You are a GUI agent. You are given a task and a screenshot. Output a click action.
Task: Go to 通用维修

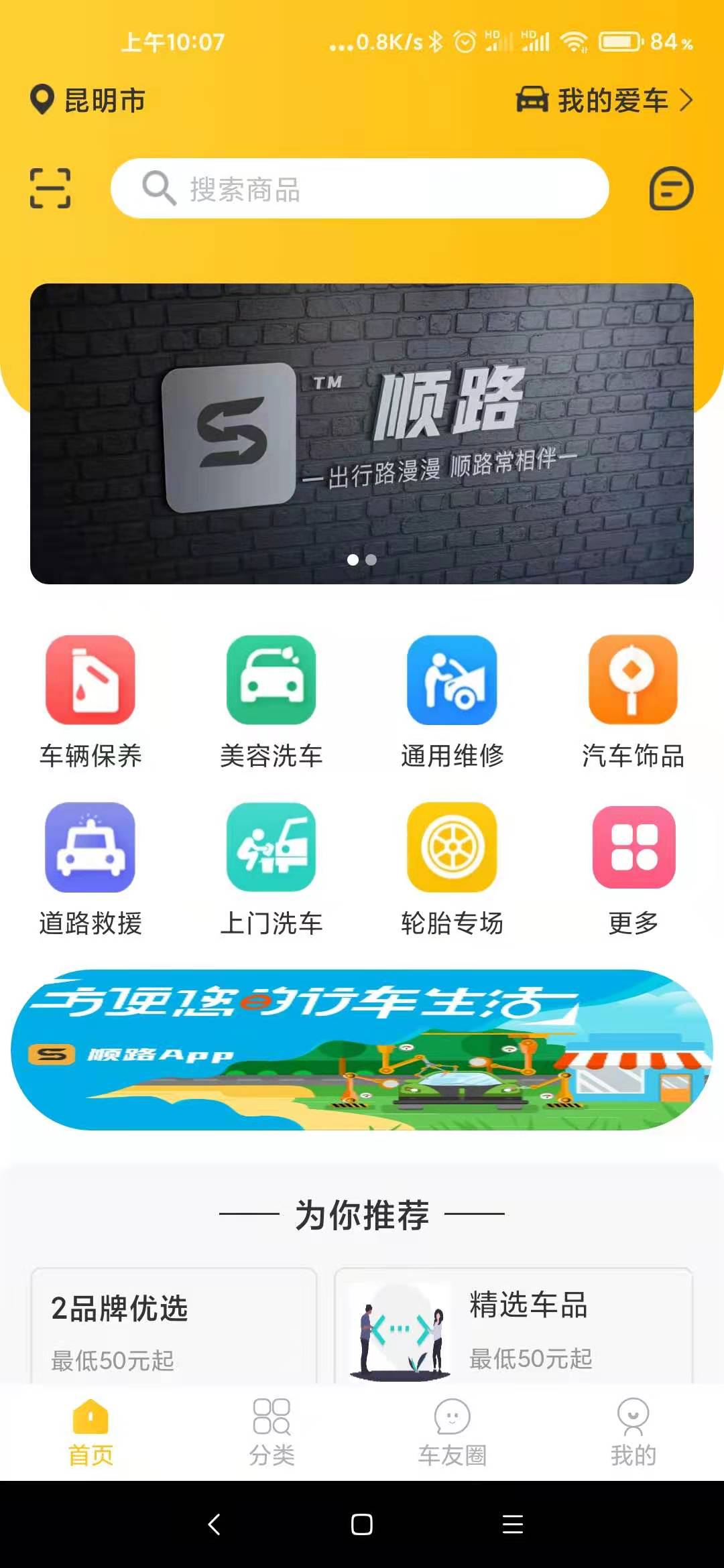click(452, 702)
